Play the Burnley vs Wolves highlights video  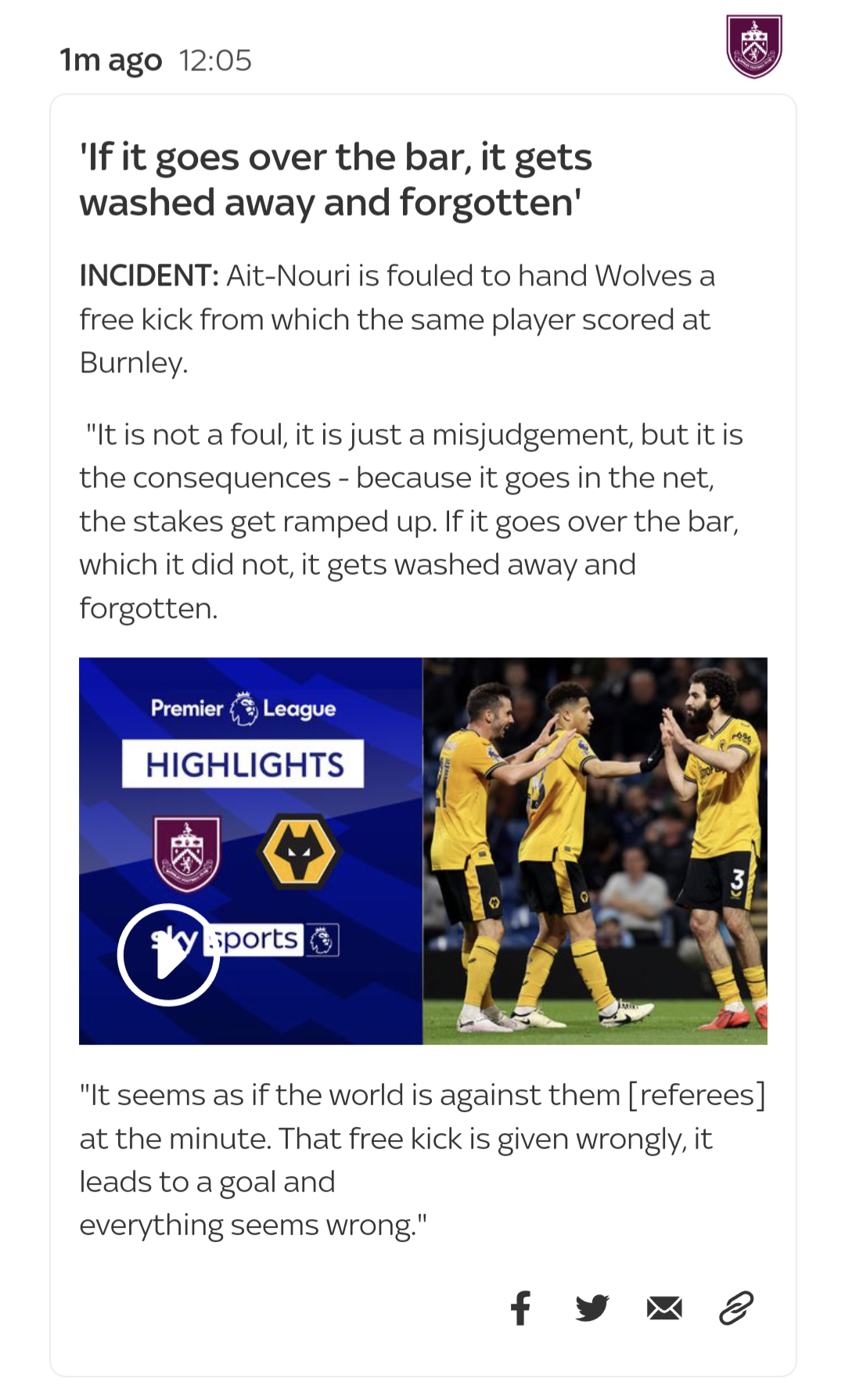pos(168,954)
